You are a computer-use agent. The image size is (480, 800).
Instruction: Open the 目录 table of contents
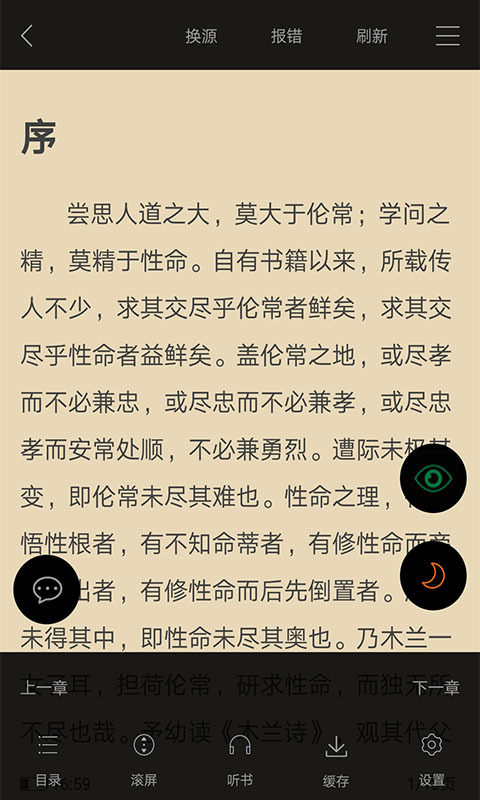48,760
